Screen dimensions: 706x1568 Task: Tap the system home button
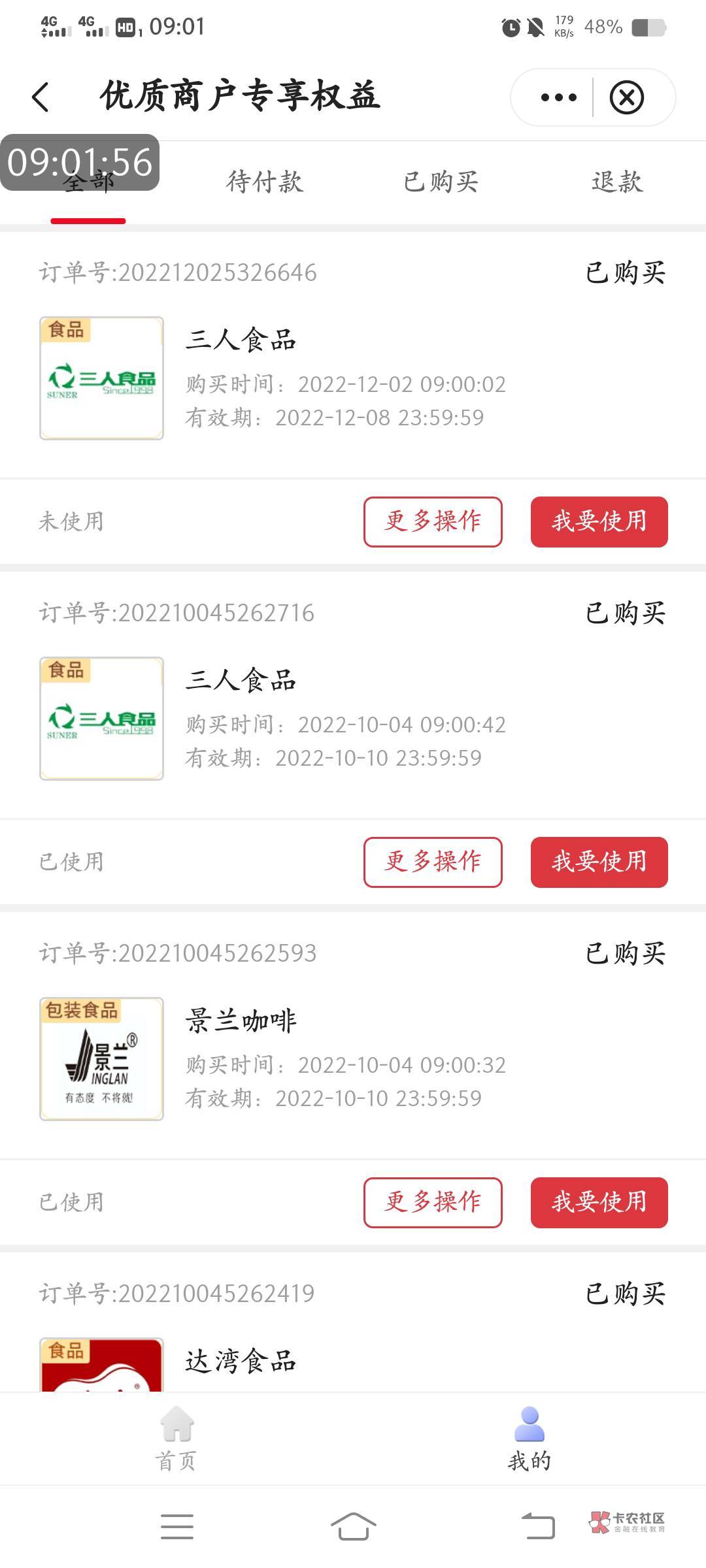pos(353,1527)
